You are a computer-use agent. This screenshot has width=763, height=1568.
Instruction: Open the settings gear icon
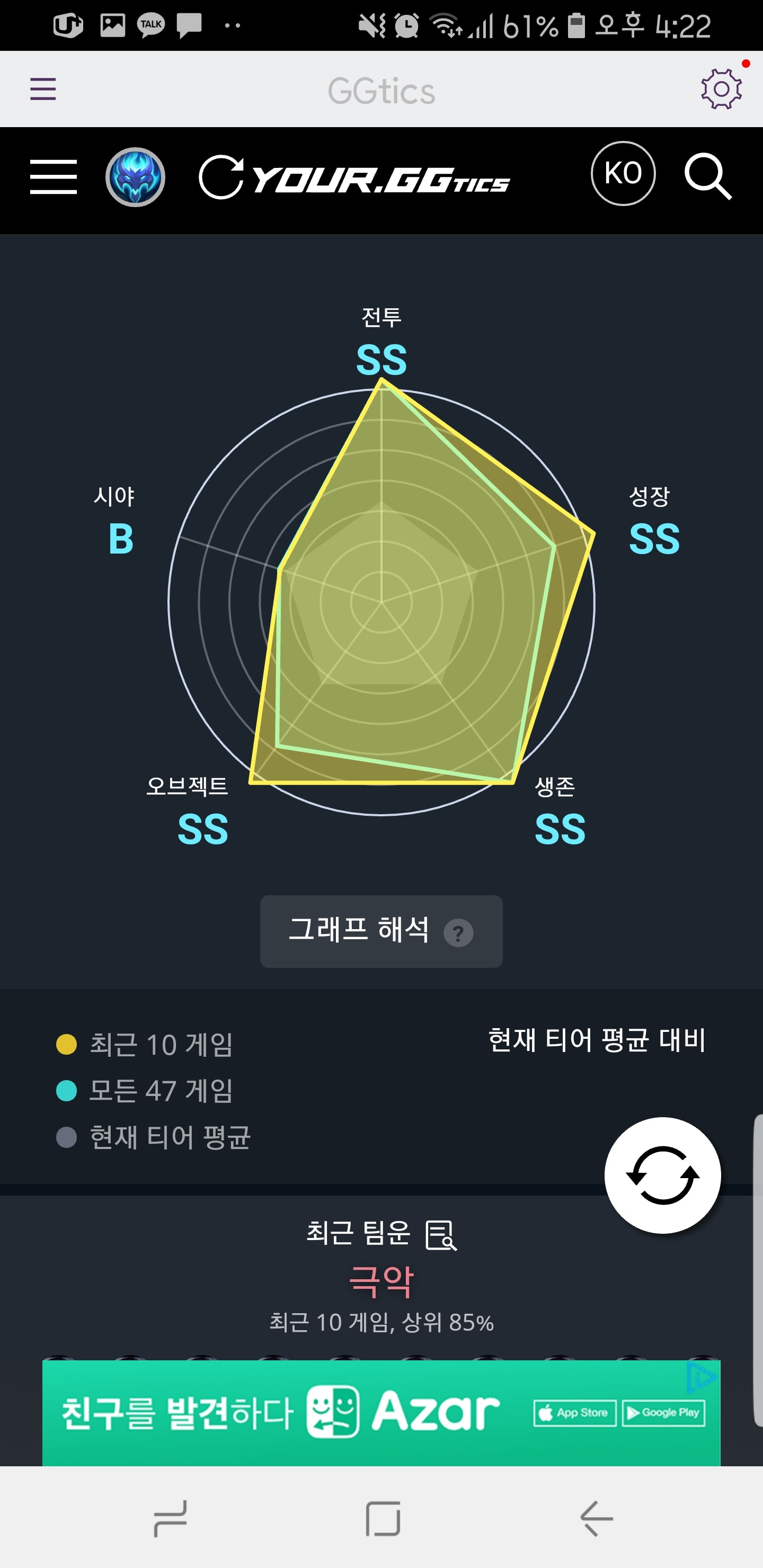(722, 89)
